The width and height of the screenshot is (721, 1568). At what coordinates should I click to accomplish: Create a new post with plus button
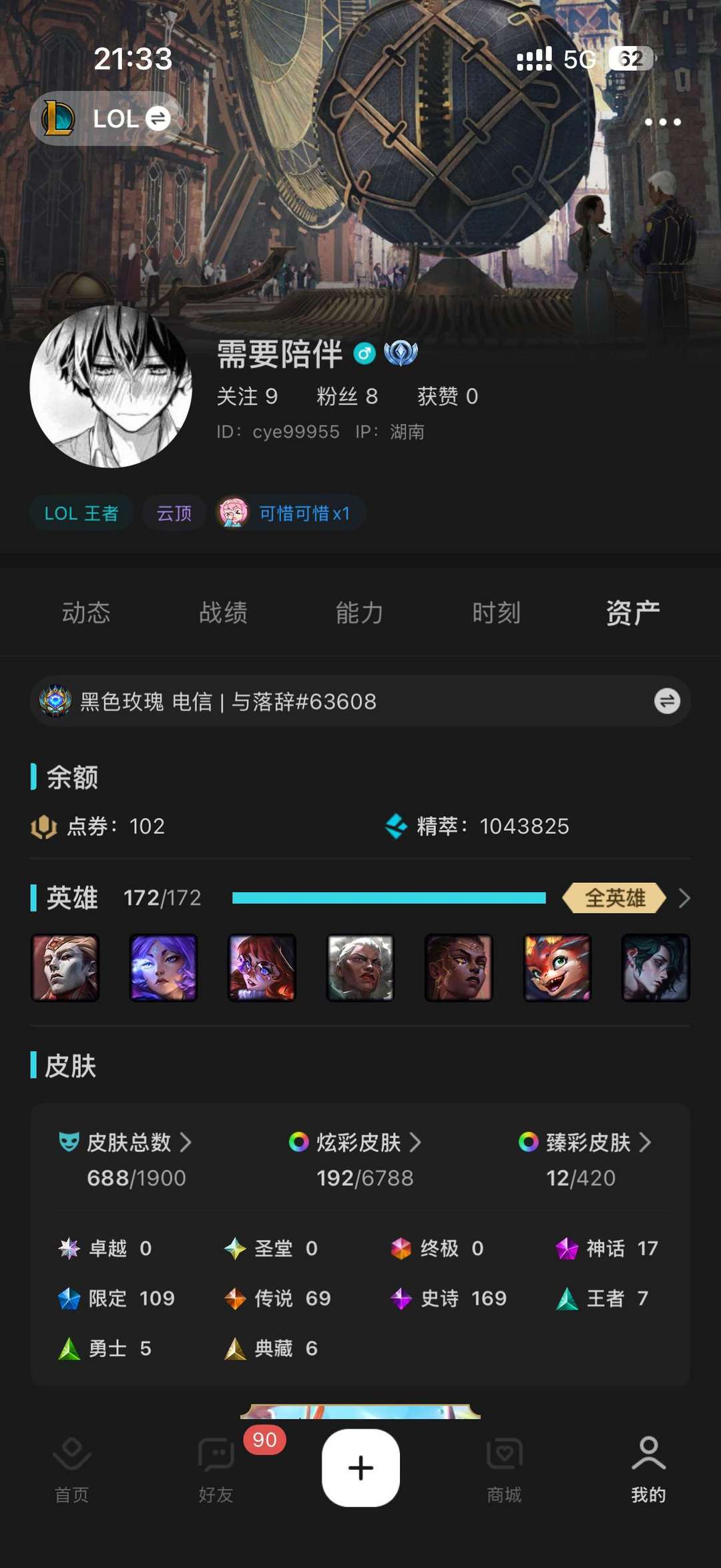360,1468
